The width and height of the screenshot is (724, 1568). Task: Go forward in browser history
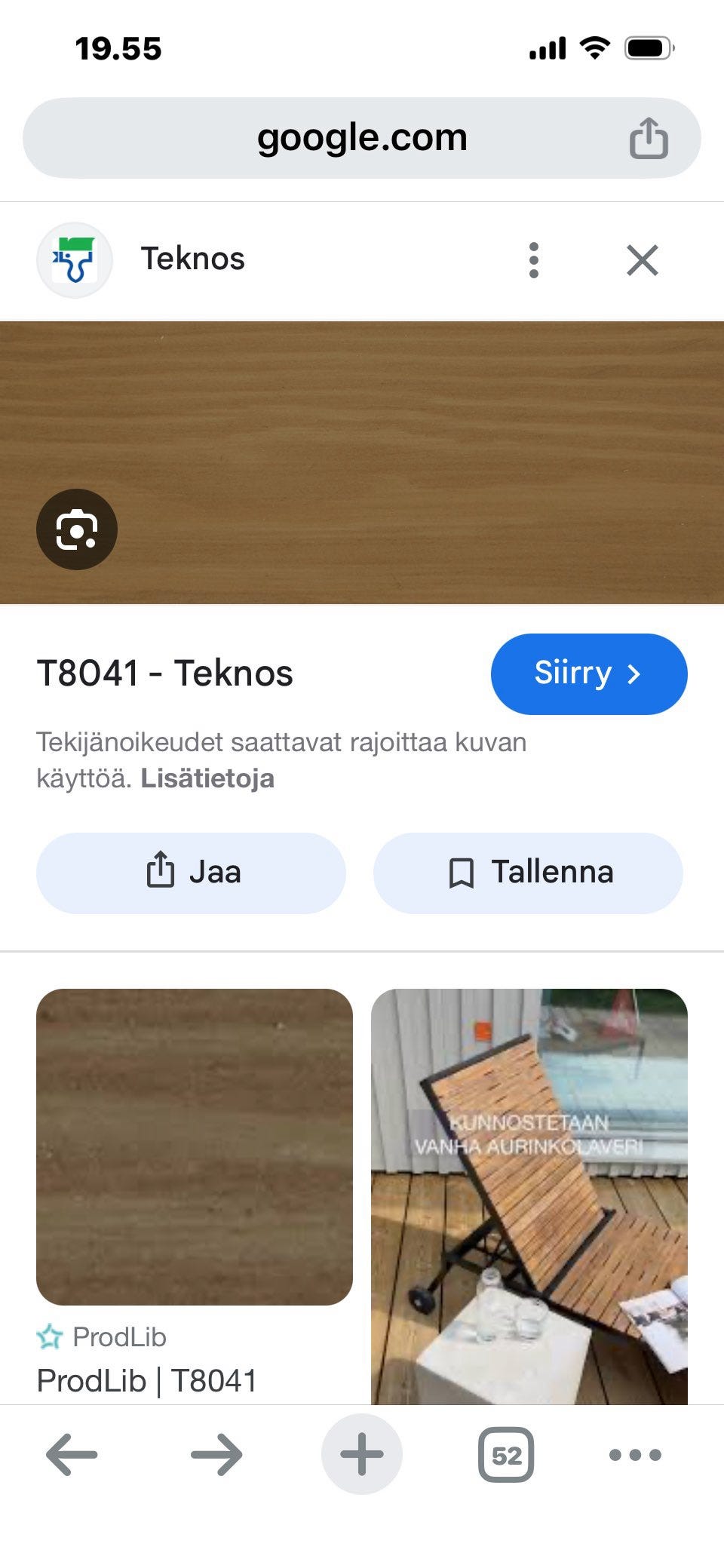coord(216,1454)
